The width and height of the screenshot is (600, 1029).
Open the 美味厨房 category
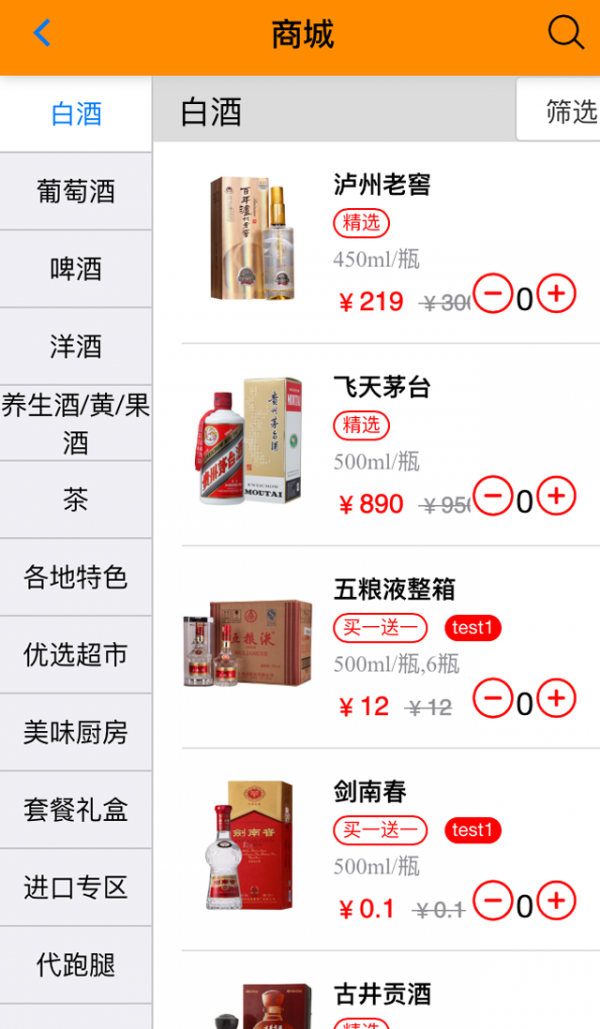[76, 732]
